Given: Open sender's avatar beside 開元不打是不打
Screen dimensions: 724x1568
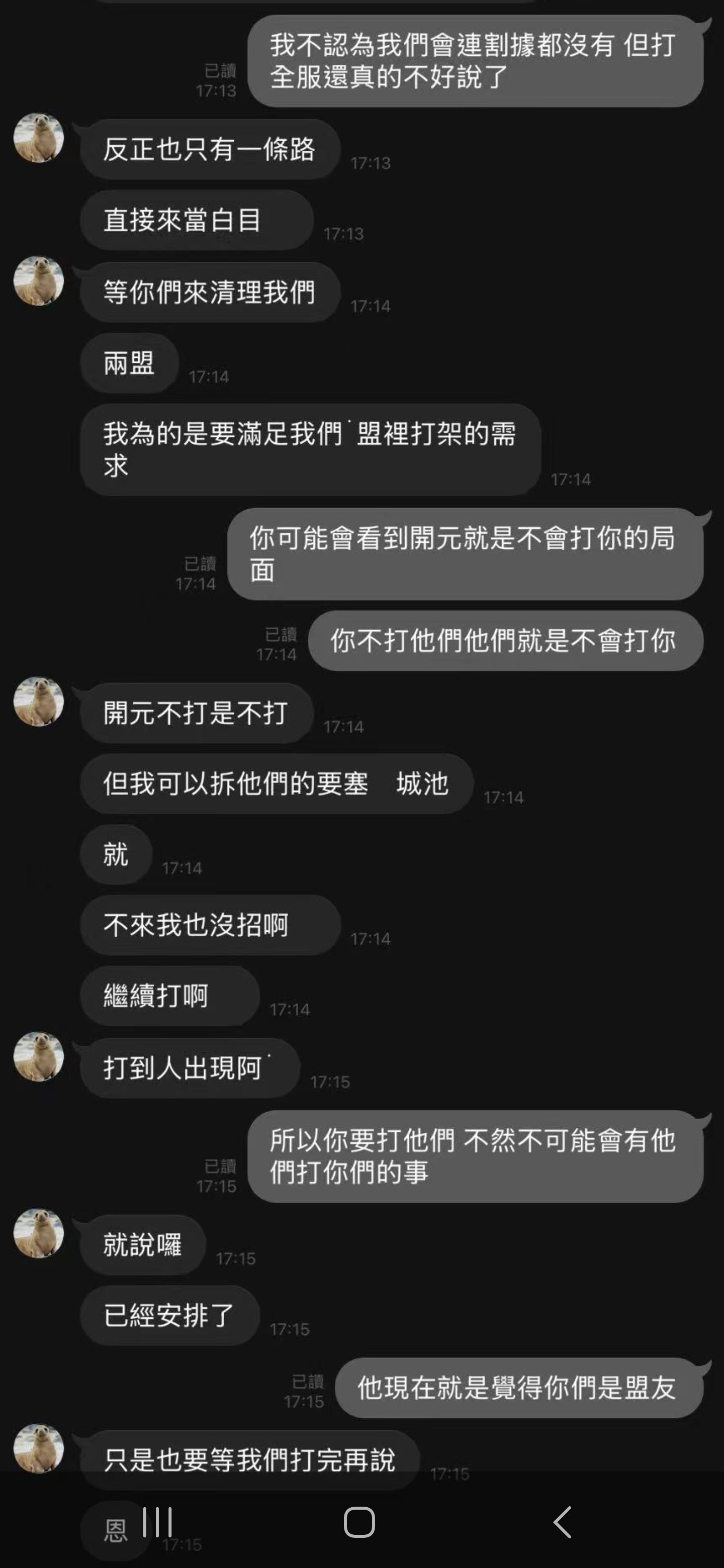Looking at the screenshot, I should click(x=38, y=702).
